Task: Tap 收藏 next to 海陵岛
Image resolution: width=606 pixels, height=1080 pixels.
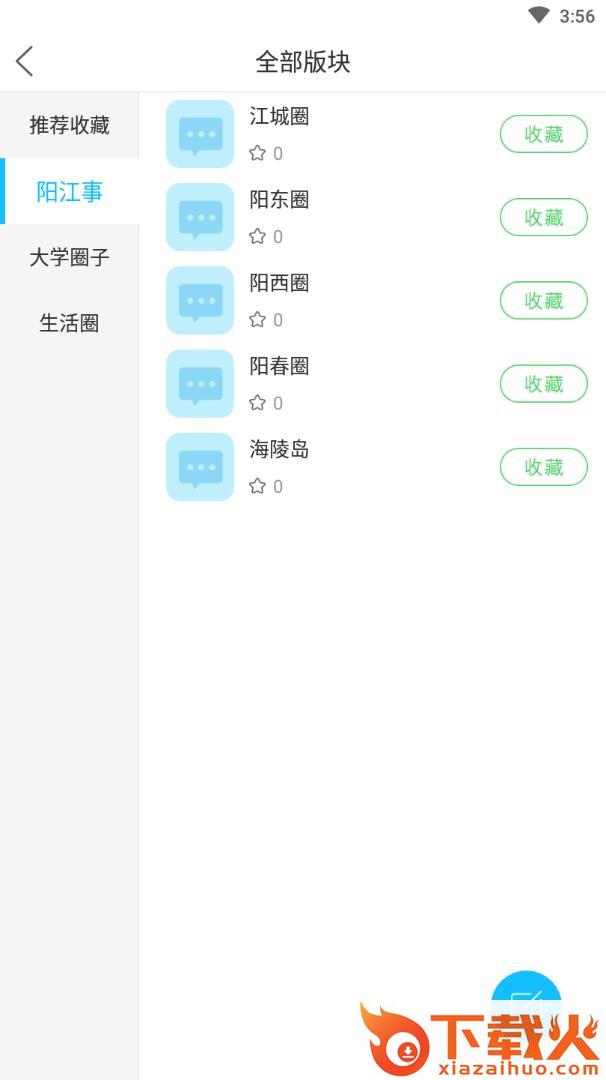Action: tap(543, 467)
